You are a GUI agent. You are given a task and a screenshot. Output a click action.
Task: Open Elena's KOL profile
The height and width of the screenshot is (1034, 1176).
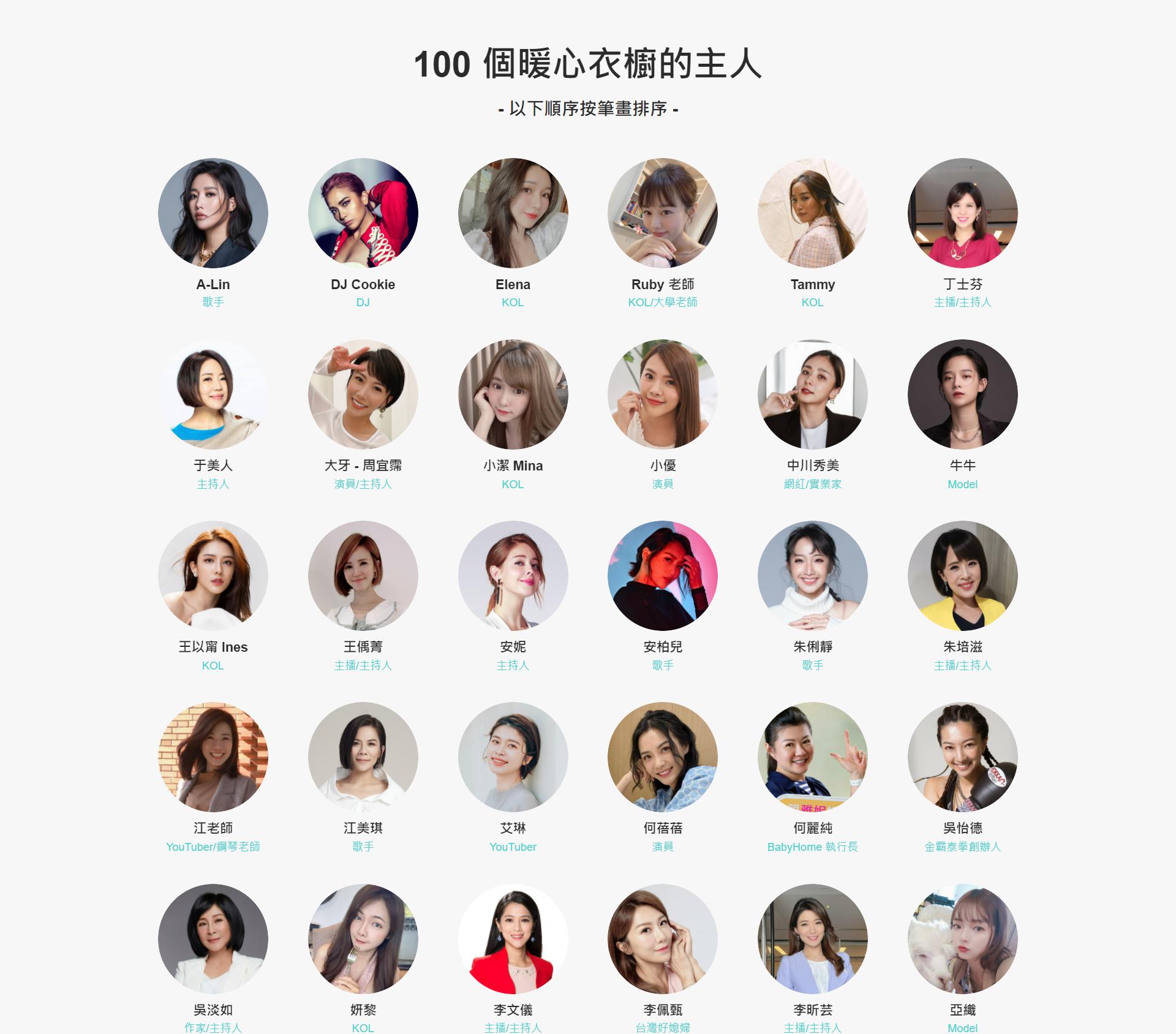tap(513, 213)
